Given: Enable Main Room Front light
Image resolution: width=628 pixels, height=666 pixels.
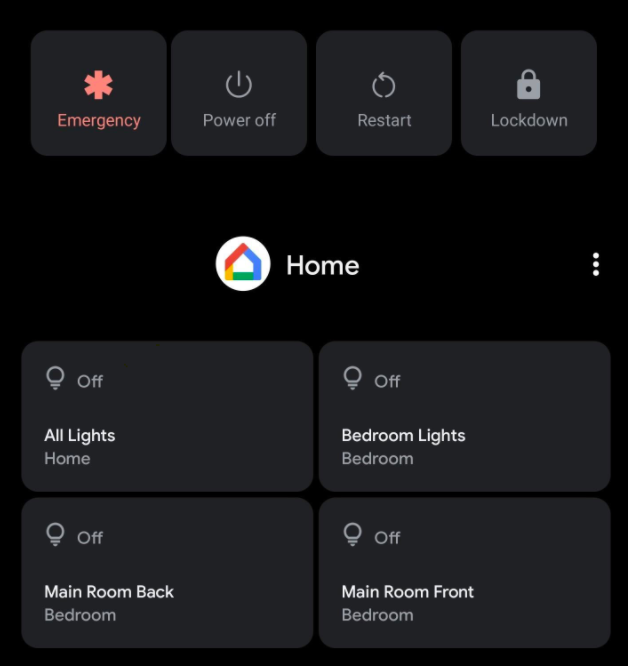Looking at the screenshot, I should 464,573.
